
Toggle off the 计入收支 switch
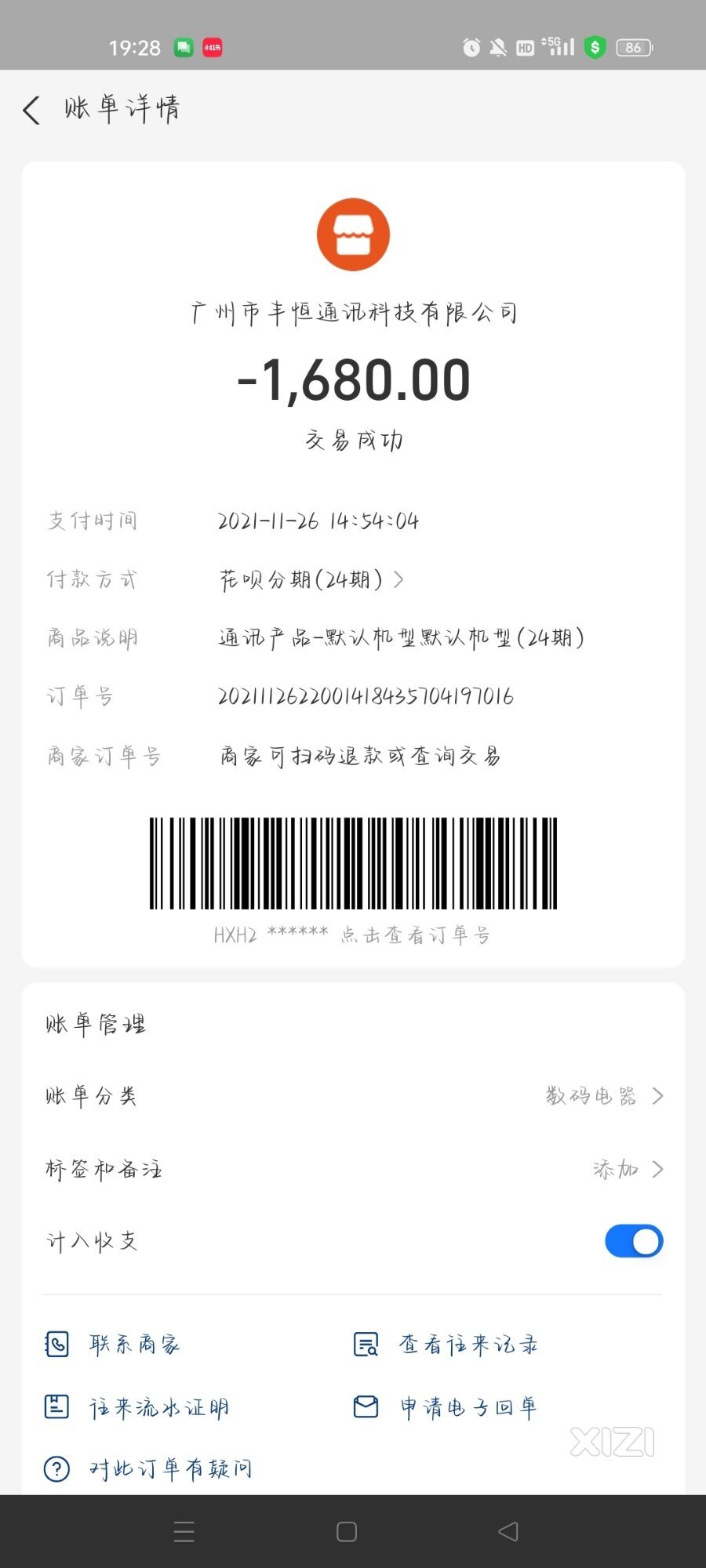[634, 1241]
